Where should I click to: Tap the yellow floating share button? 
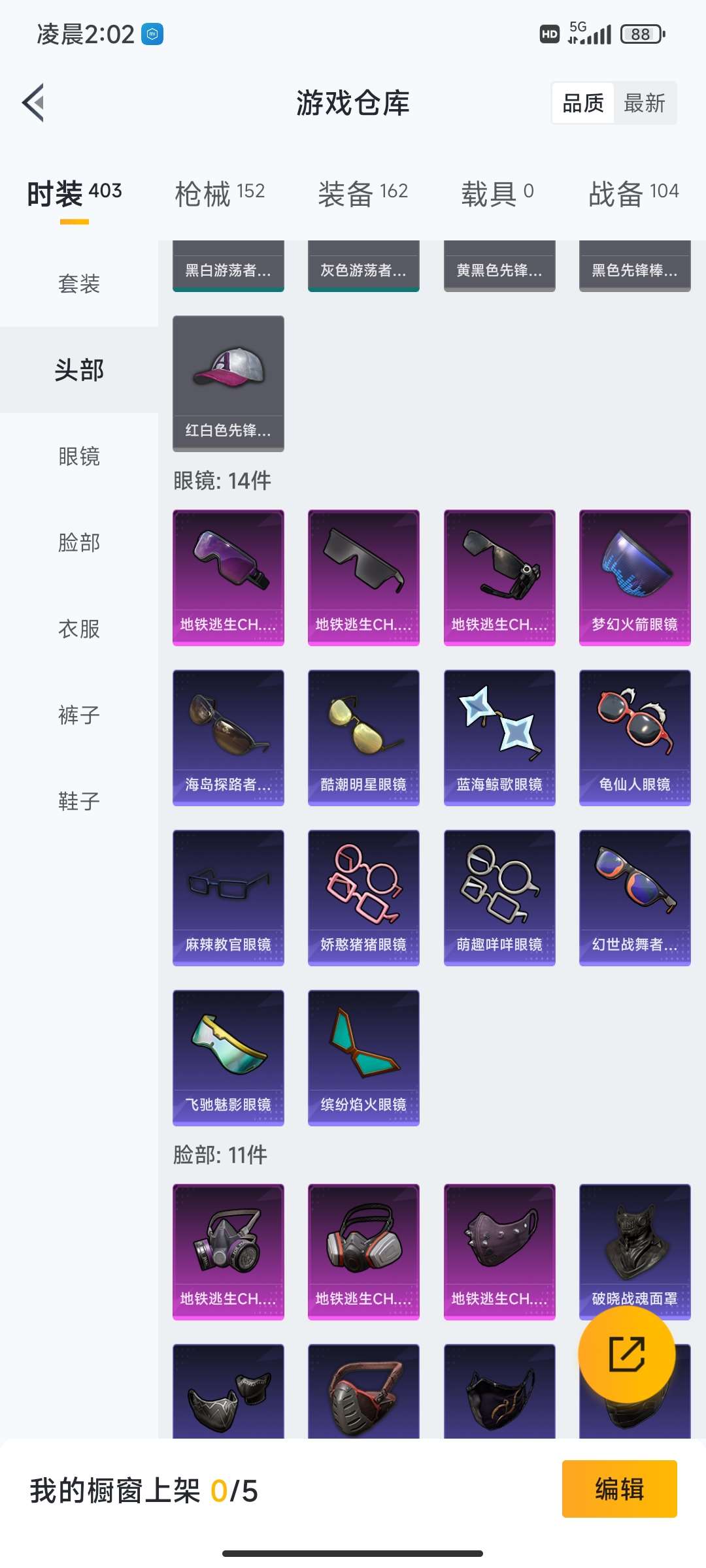pos(626,1354)
